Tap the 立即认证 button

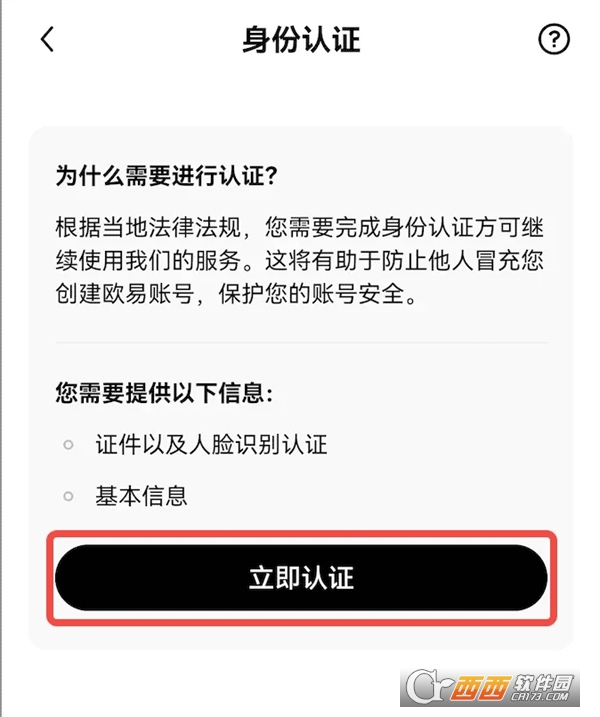301,578
